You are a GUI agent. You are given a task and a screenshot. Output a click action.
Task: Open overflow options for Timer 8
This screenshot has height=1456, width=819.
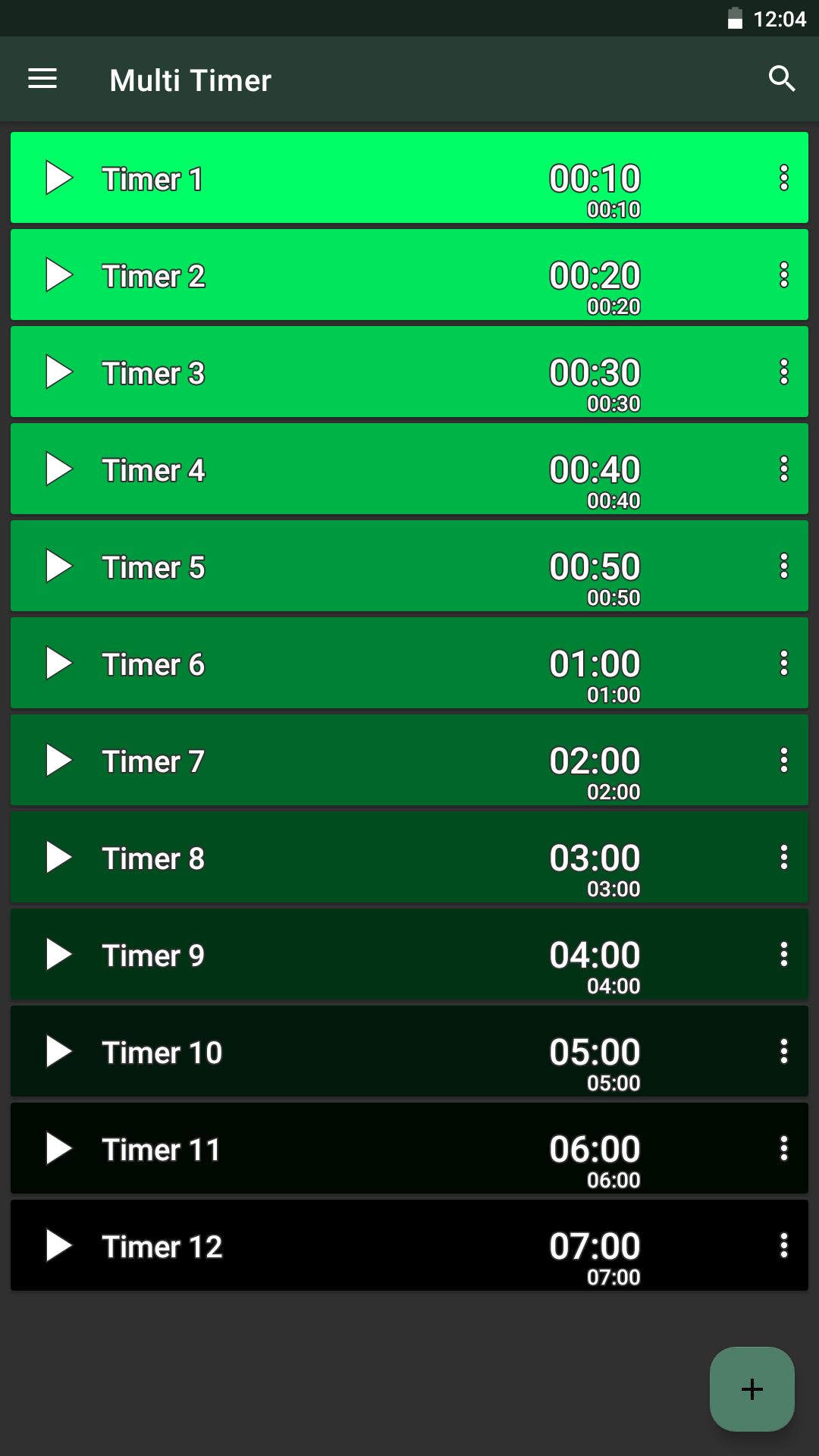tap(783, 858)
